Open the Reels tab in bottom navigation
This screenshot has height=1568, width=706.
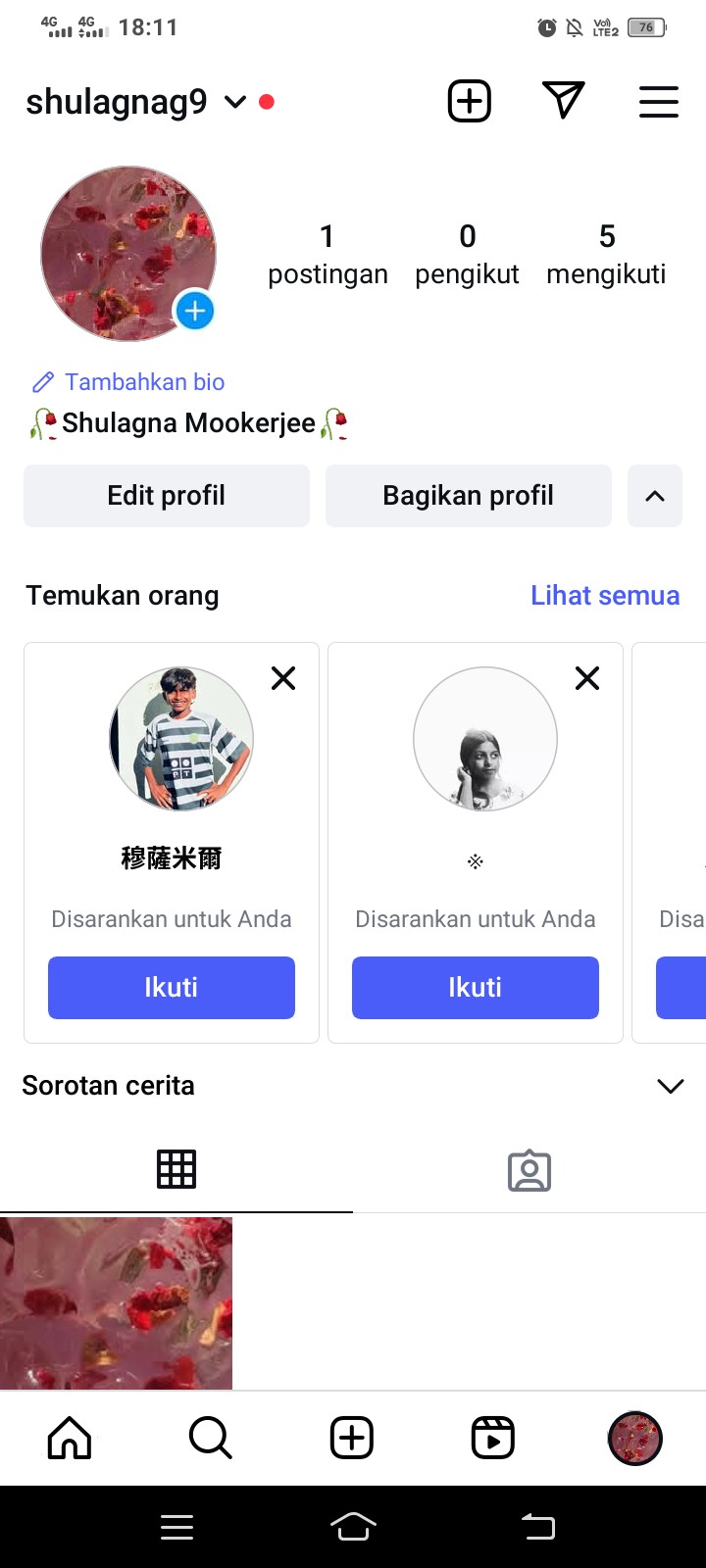point(493,1439)
